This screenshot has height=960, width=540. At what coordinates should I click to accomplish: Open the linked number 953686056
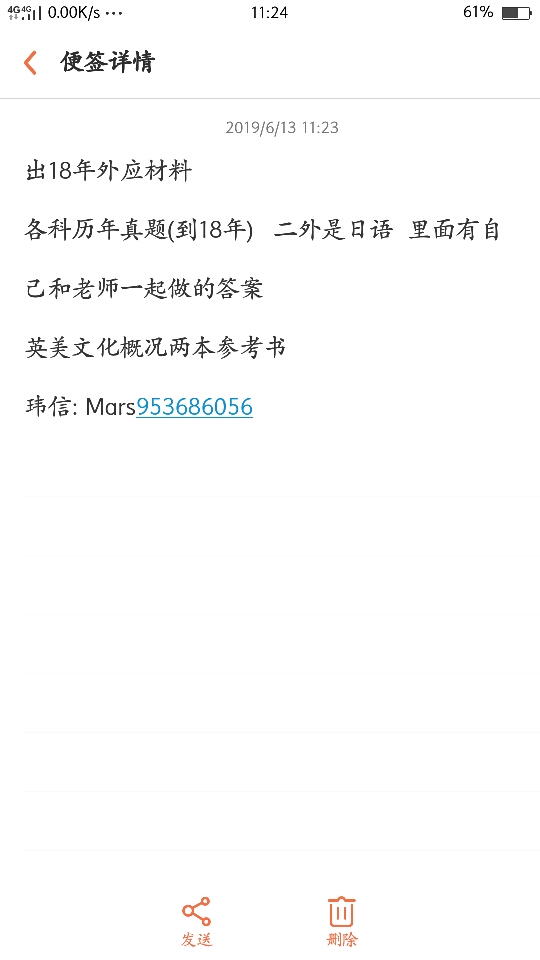(194, 407)
